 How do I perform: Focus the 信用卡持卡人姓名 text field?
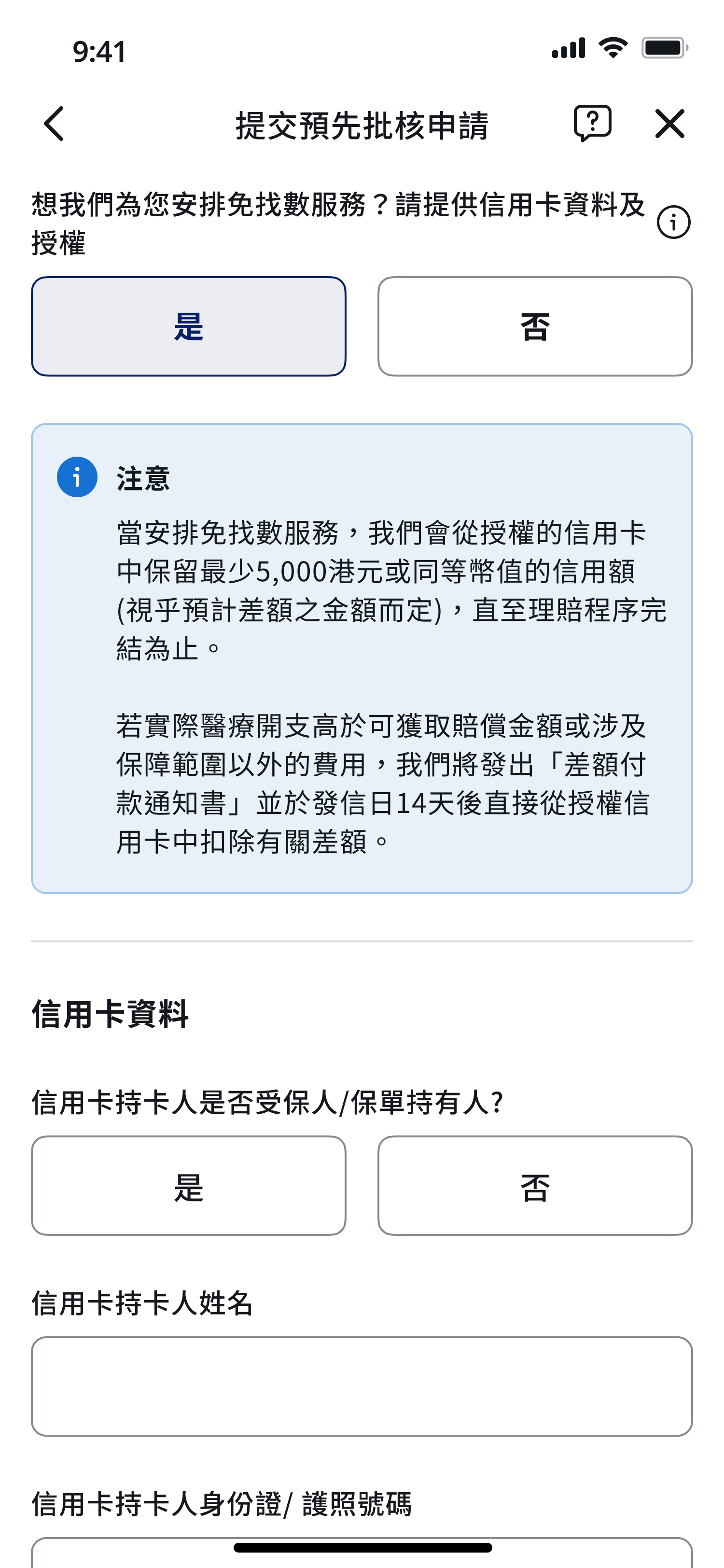click(362, 1386)
